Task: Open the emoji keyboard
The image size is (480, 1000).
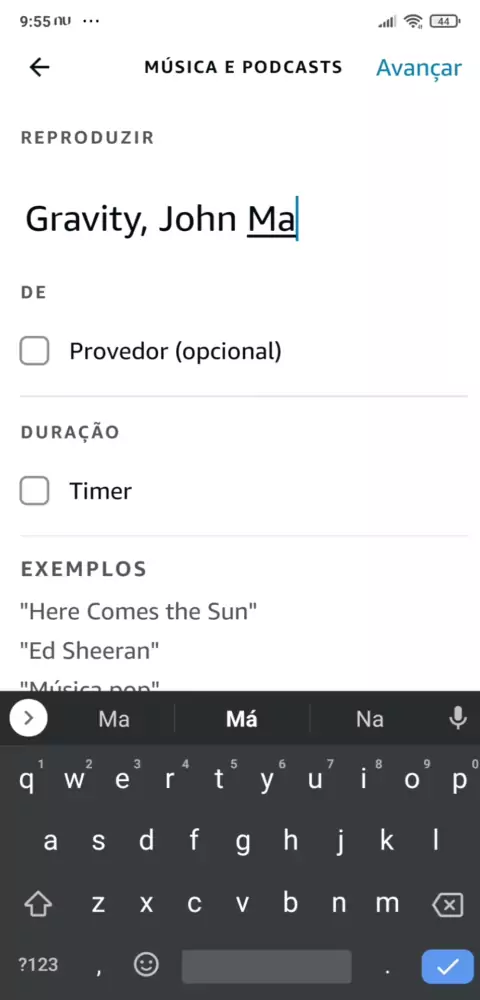Action: coord(146,965)
